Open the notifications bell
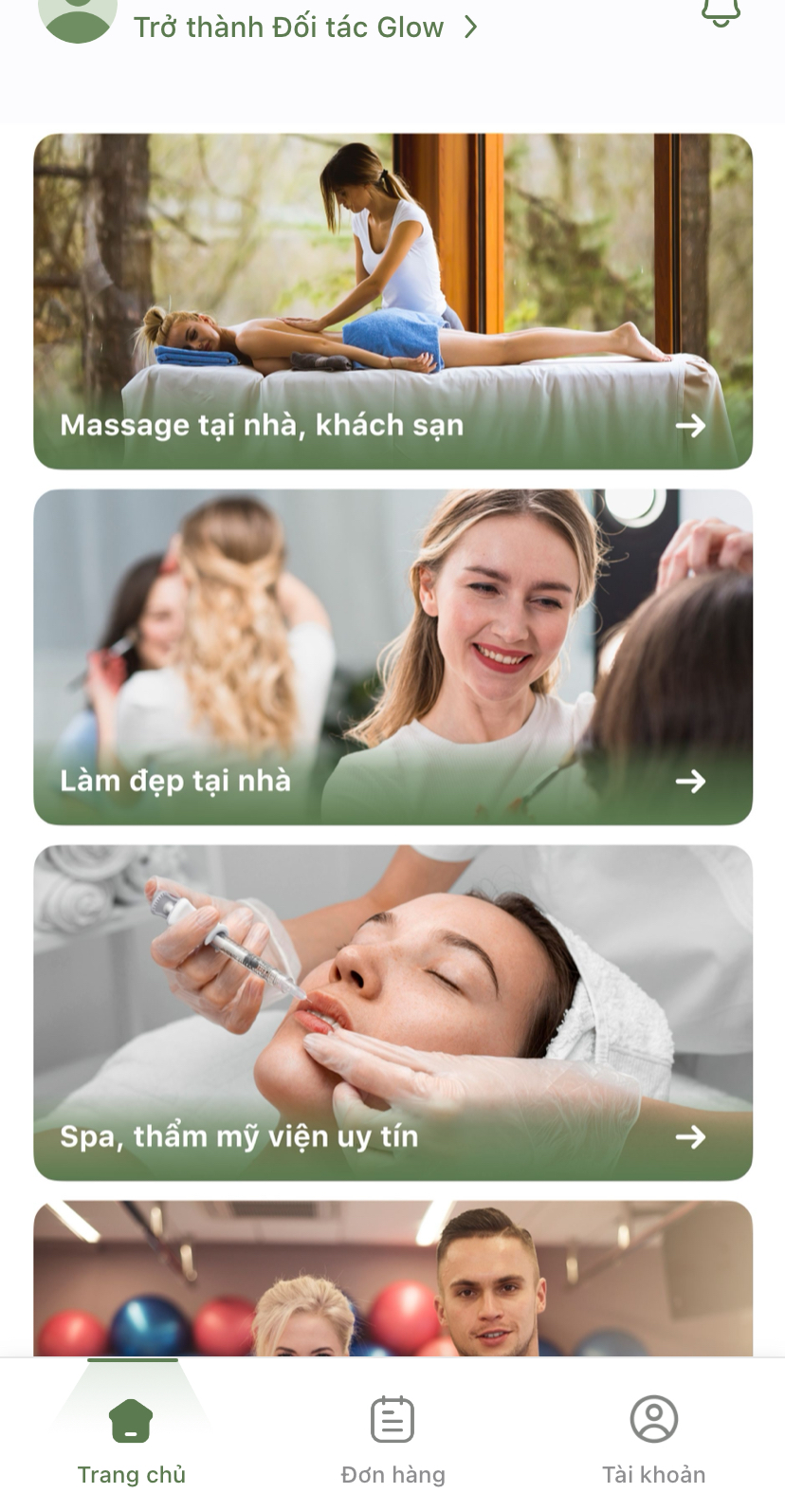 [x=720, y=11]
